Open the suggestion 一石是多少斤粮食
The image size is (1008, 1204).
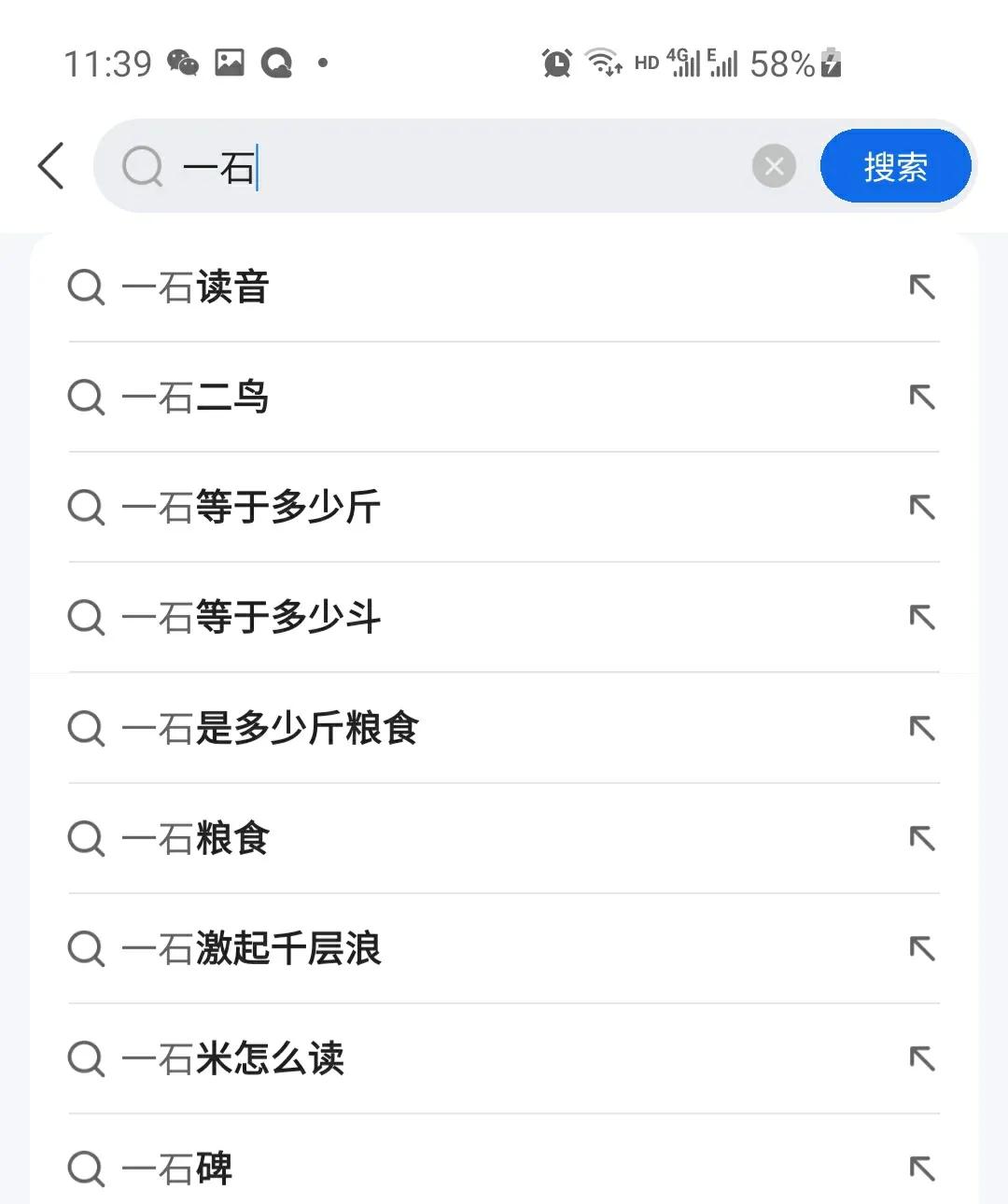pyautogui.click(x=271, y=729)
